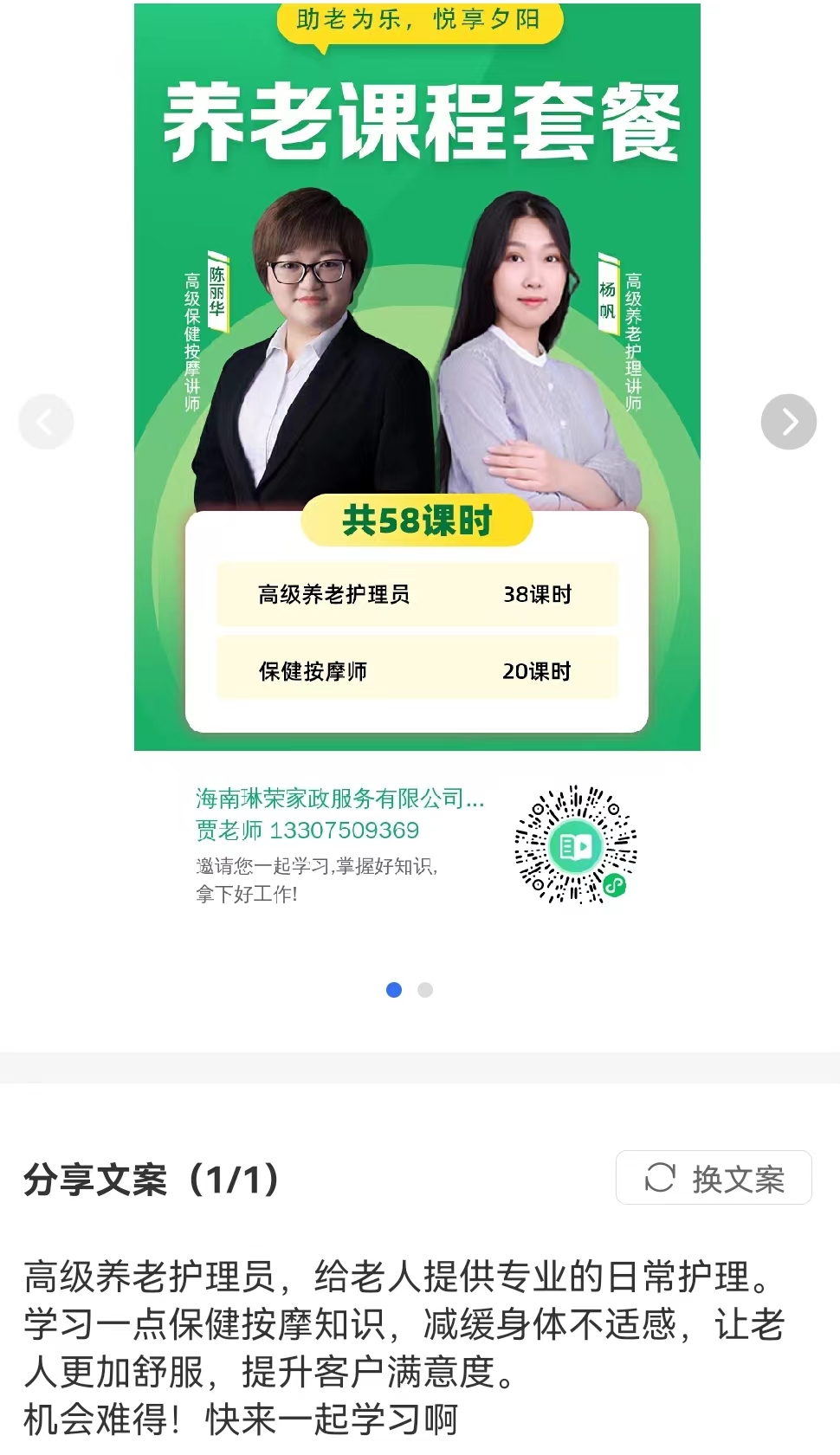Show the next poster with the right arrow

tap(788, 422)
